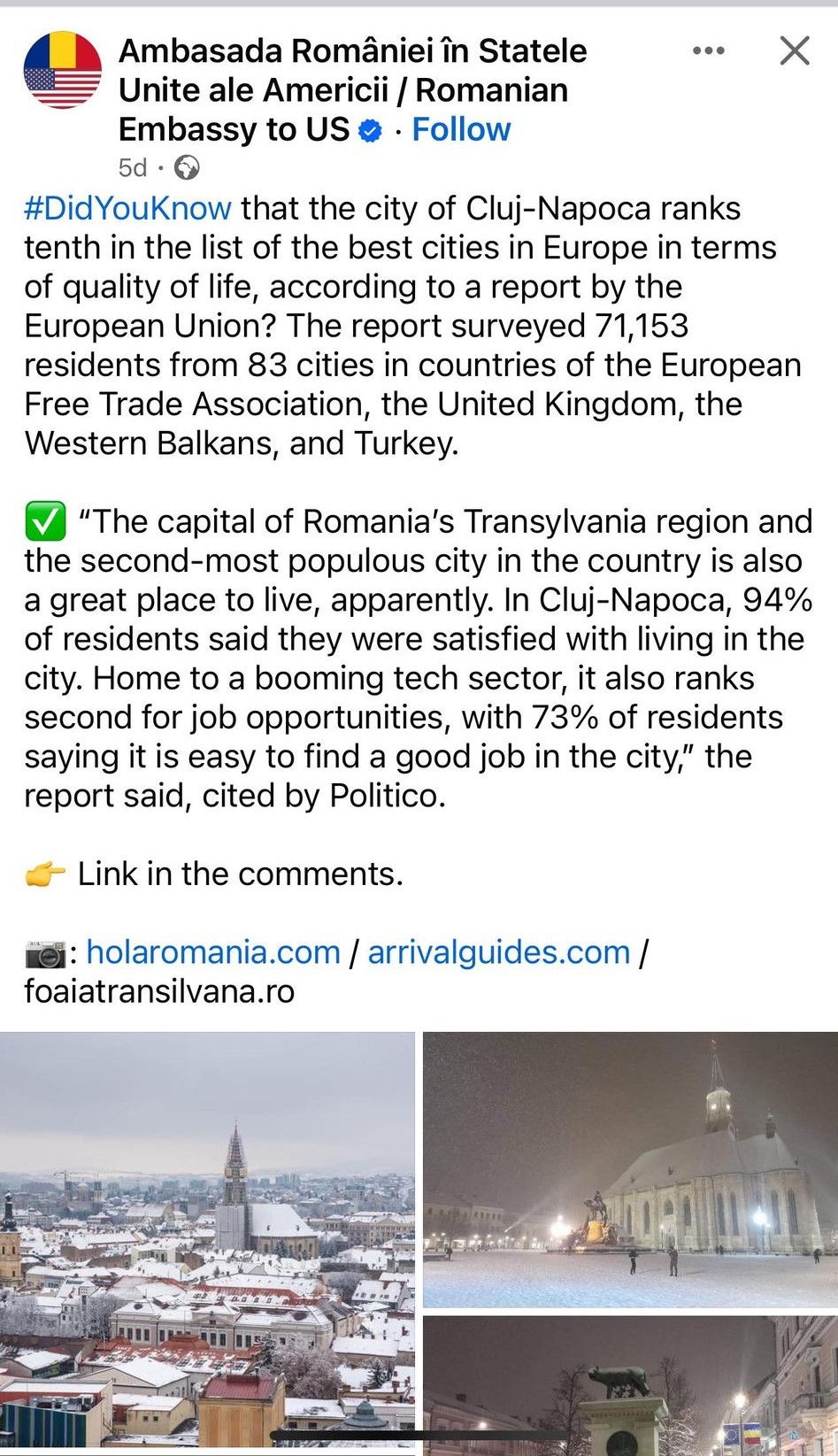Screen dimensions: 838x1456
Task: View the night photo of the church
Action: (630, 1168)
